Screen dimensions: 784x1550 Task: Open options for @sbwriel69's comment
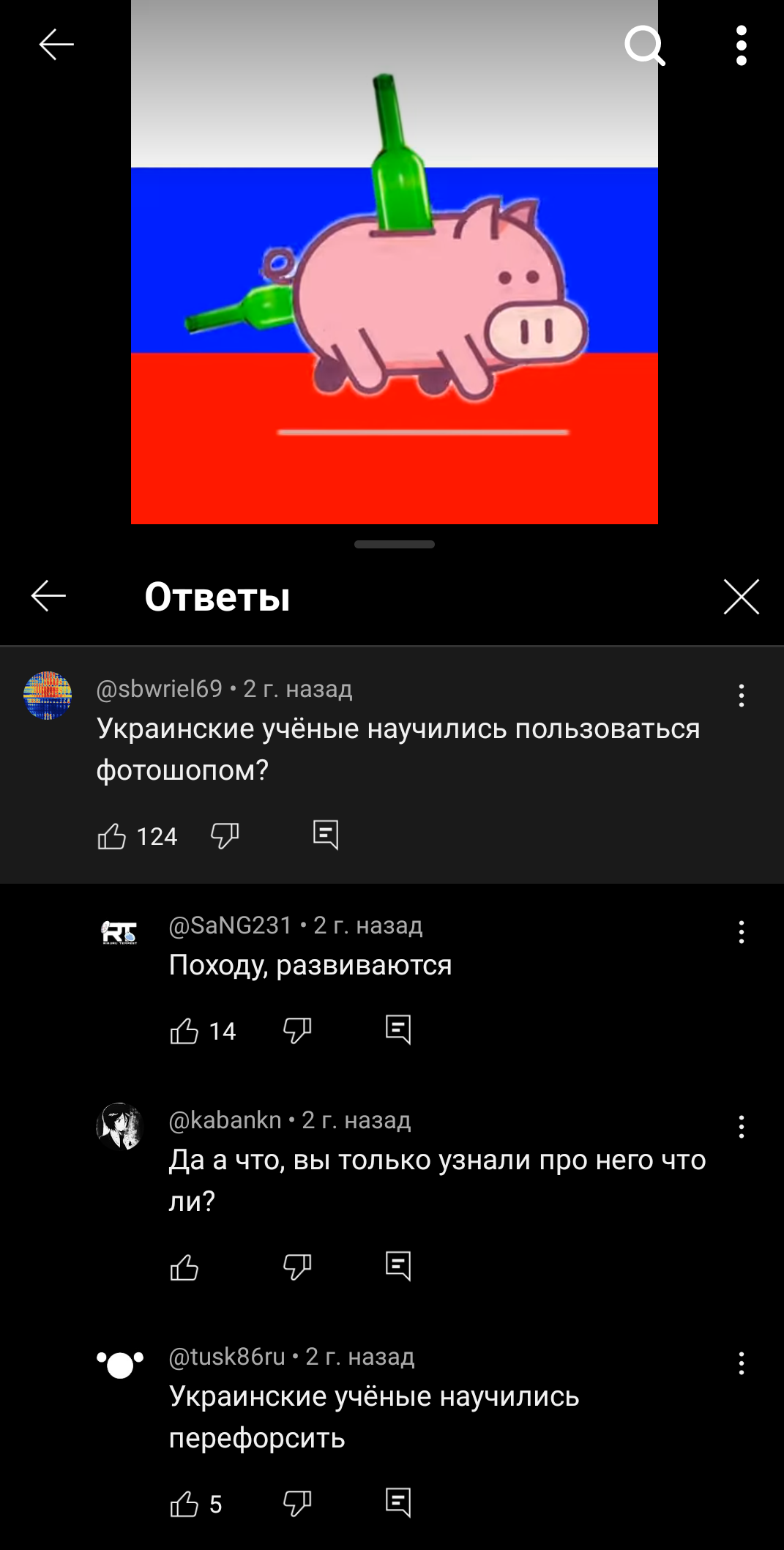point(742,696)
